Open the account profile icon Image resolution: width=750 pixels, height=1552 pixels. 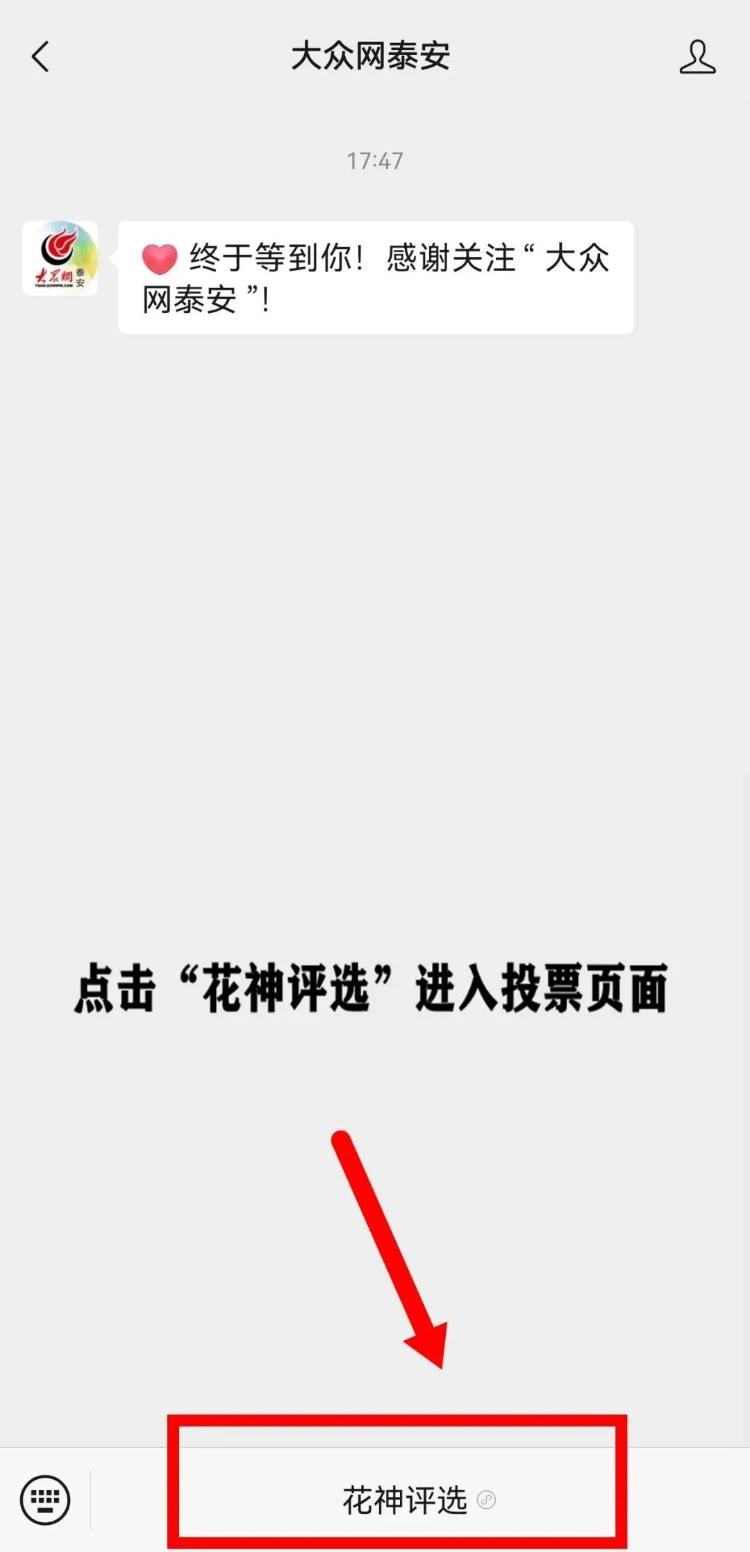(697, 57)
